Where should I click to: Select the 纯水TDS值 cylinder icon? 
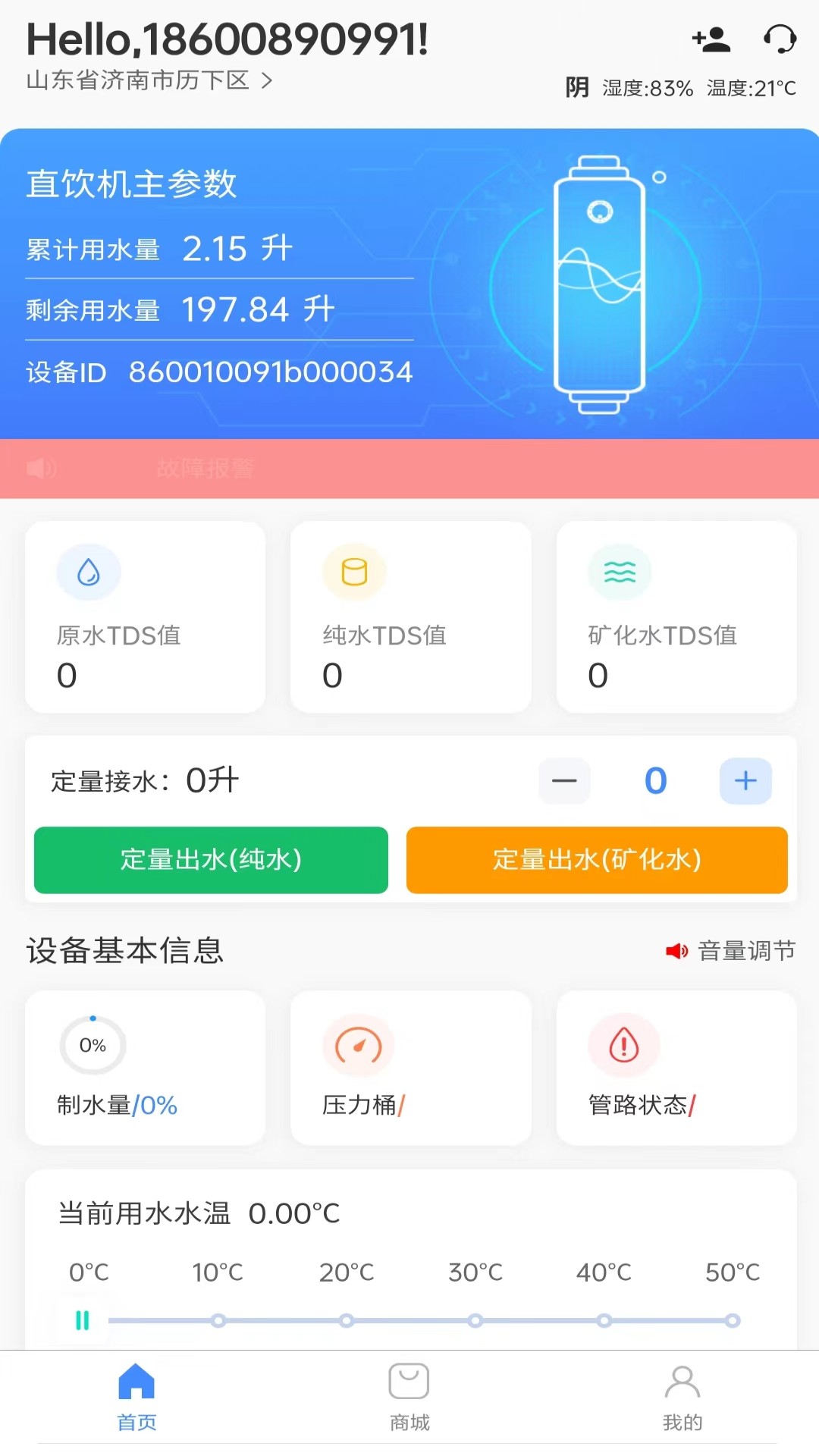354,573
